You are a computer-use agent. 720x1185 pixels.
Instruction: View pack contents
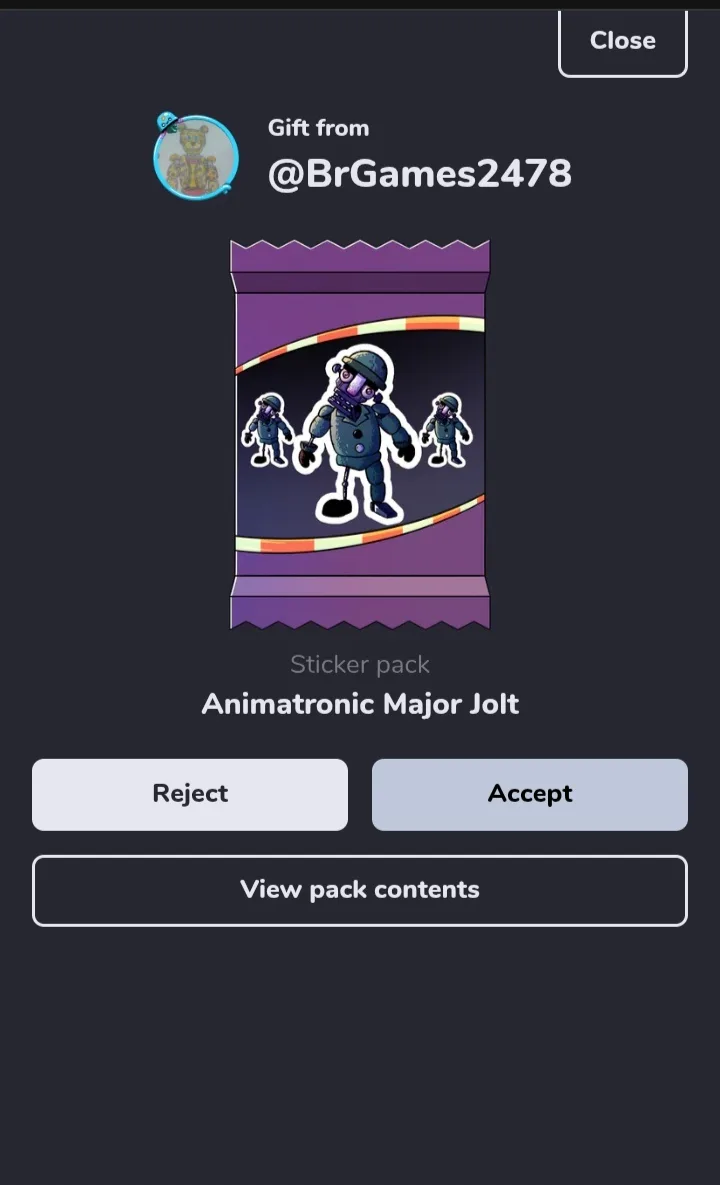[x=360, y=890]
